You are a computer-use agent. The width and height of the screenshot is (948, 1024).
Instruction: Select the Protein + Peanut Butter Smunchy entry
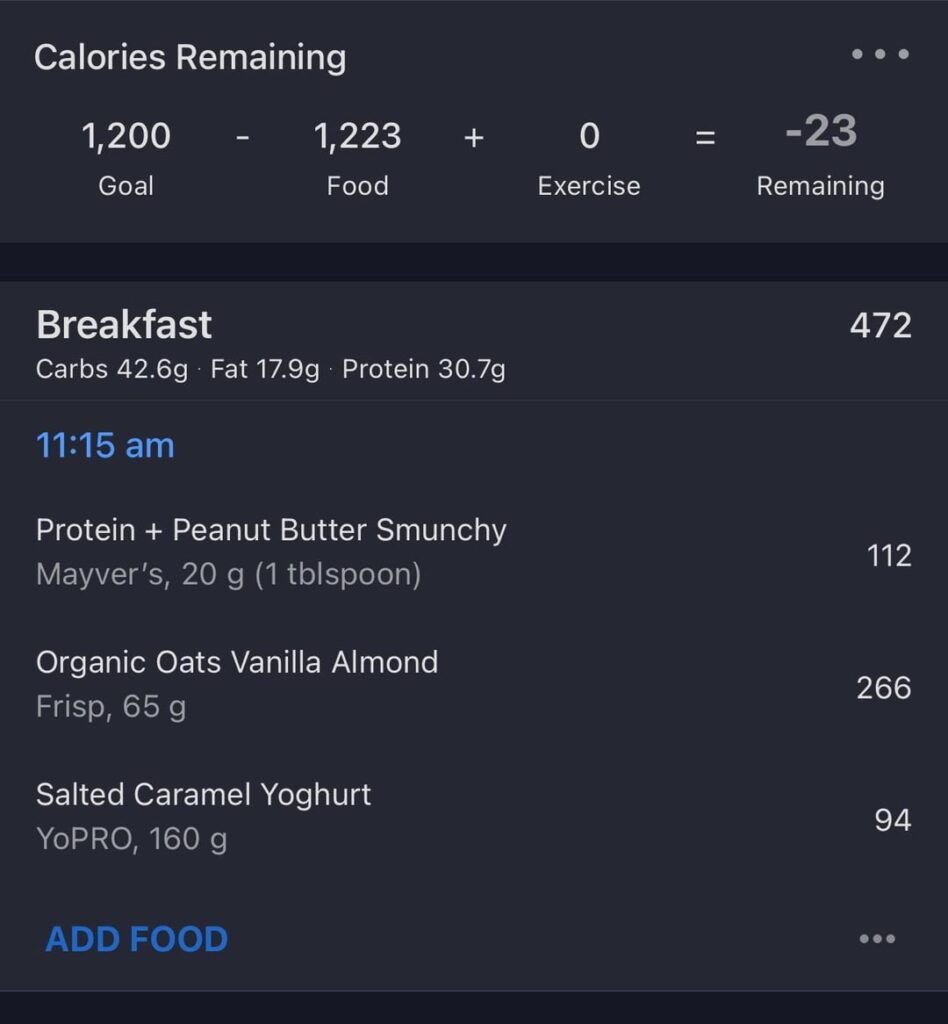point(271,550)
